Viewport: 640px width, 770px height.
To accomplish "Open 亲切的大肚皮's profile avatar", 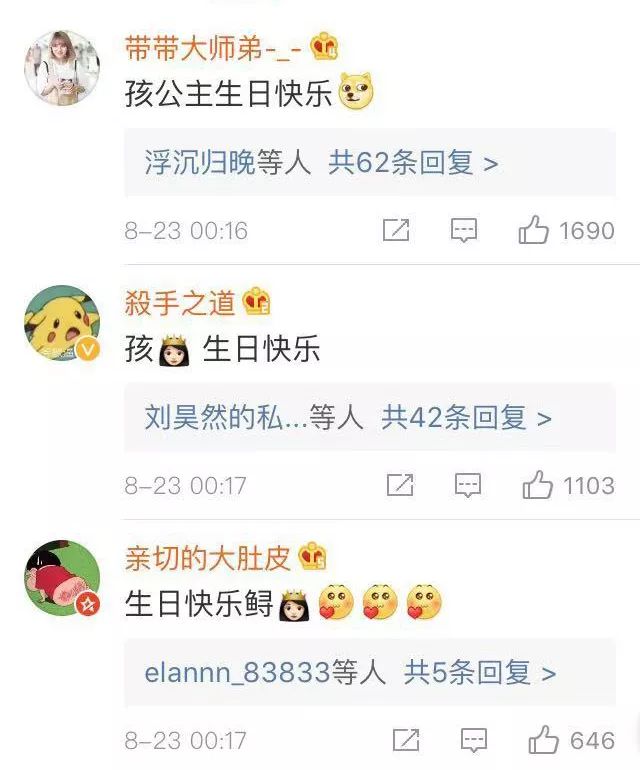I will pyautogui.click(x=62, y=578).
